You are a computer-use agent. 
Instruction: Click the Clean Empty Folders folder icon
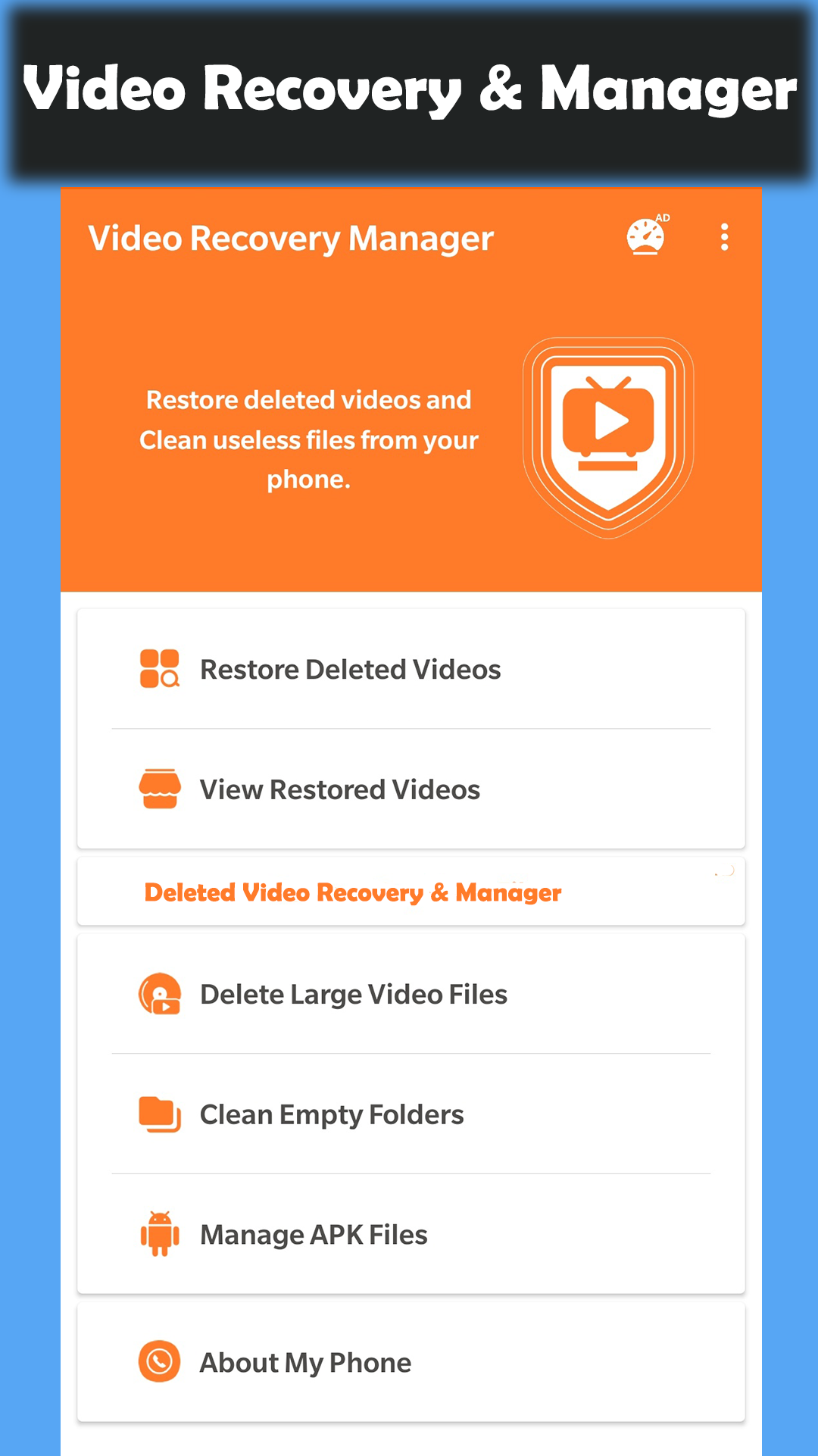pyautogui.click(x=159, y=1114)
